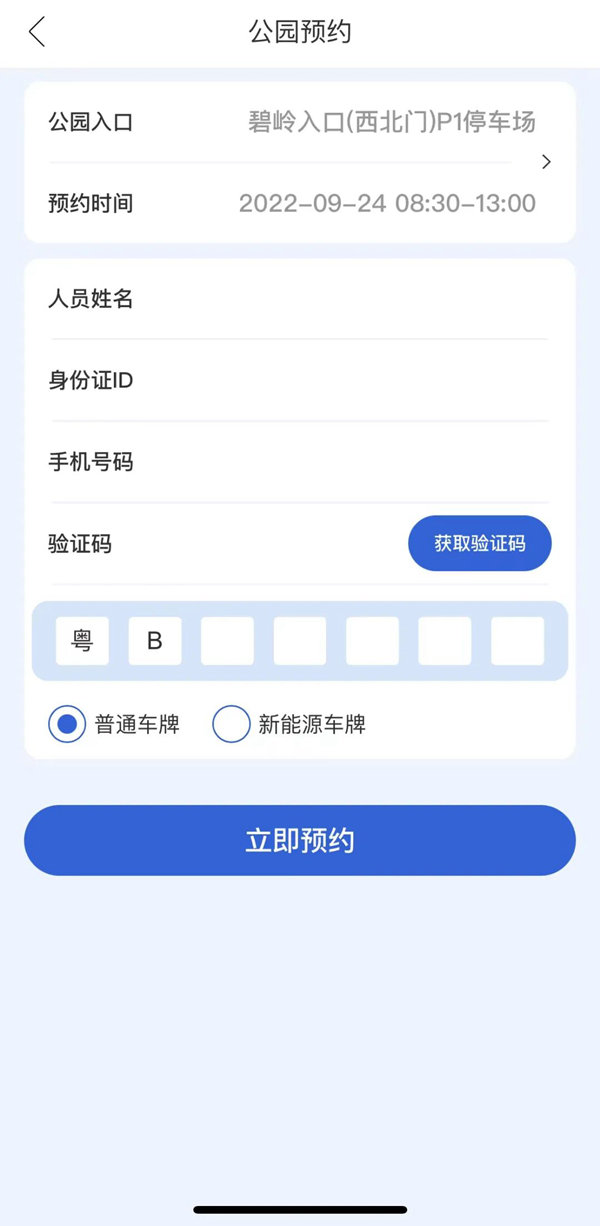Change the 粤 province plate box

tap(82, 641)
